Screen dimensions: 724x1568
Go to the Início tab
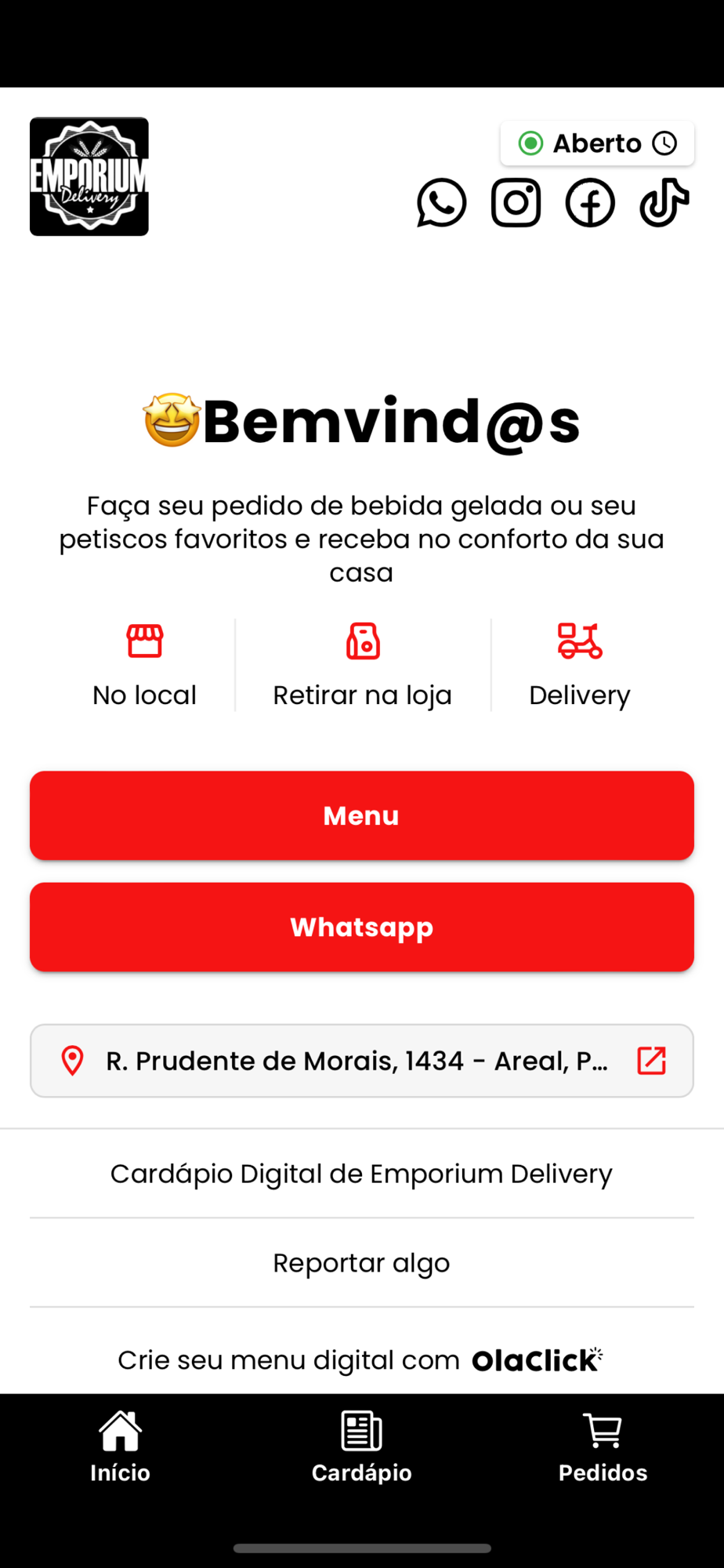[120, 1446]
